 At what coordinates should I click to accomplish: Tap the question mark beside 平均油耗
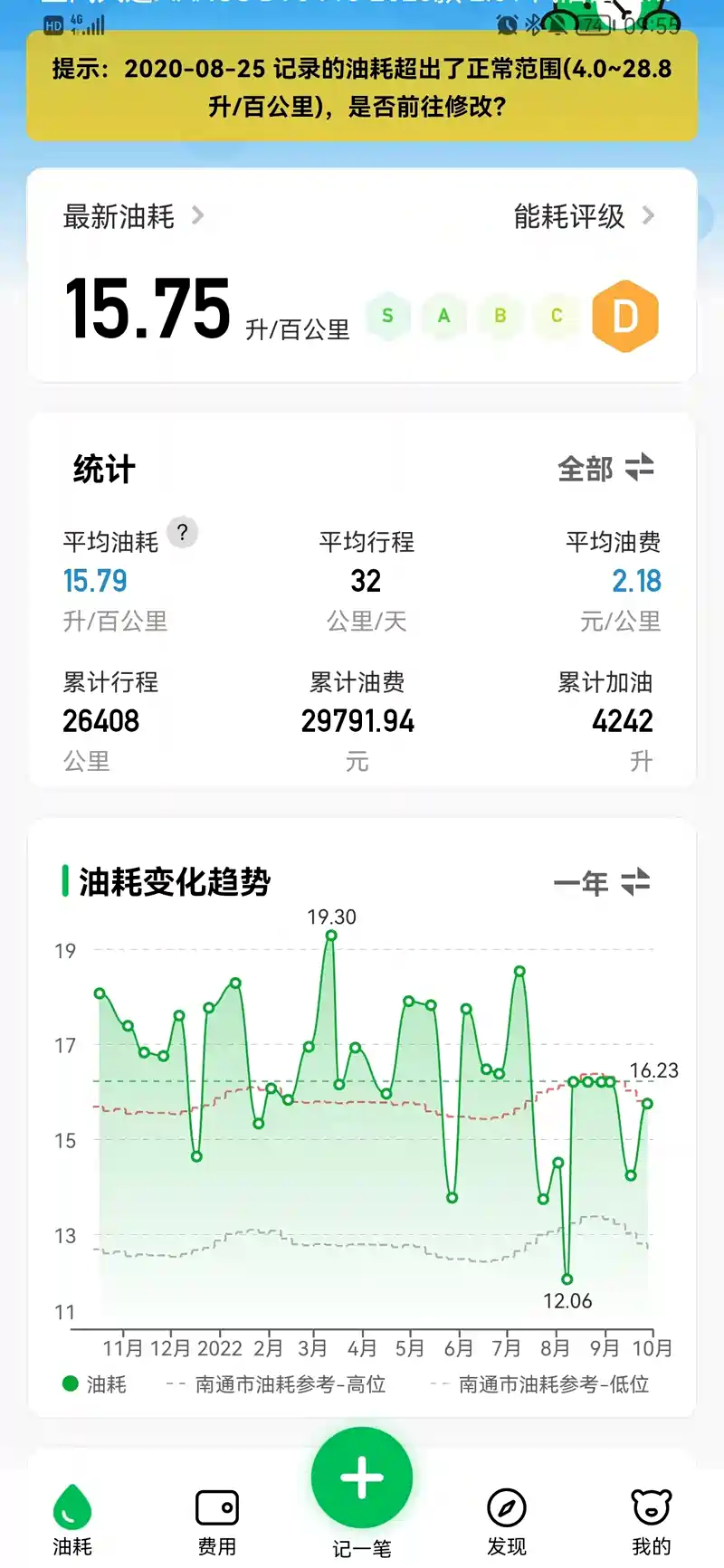click(183, 533)
